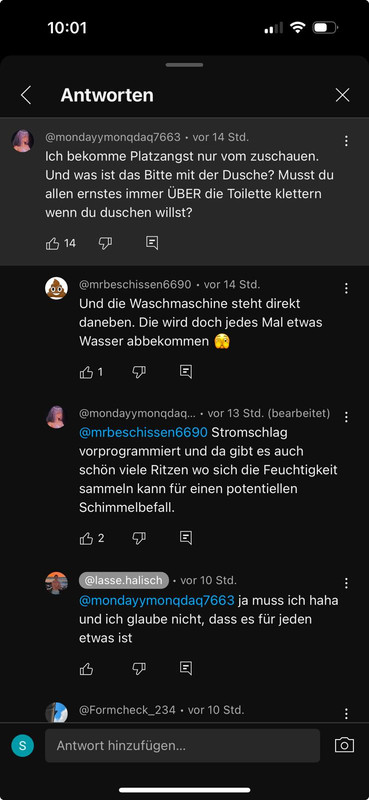Image resolution: width=369 pixels, height=800 pixels.
Task: Like the top comment with 14 likes
Action: [53, 243]
